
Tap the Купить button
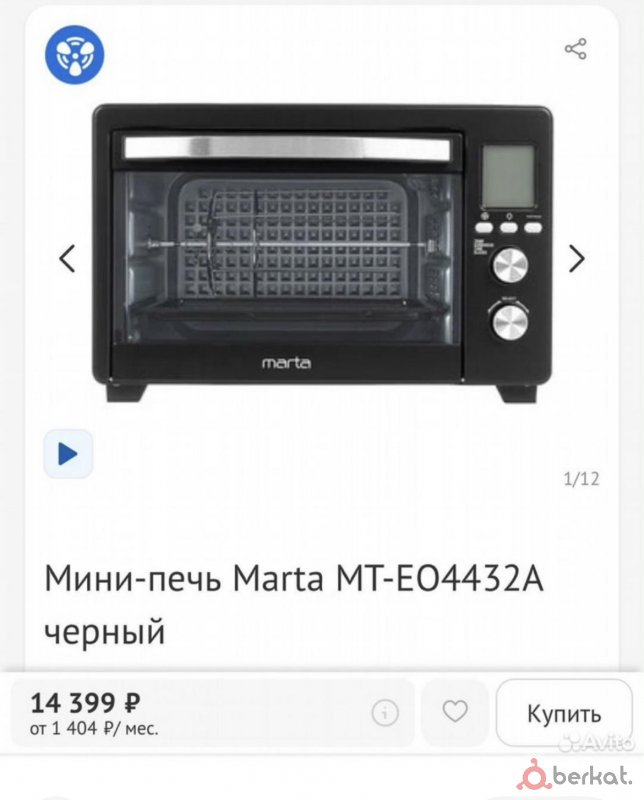click(564, 713)
